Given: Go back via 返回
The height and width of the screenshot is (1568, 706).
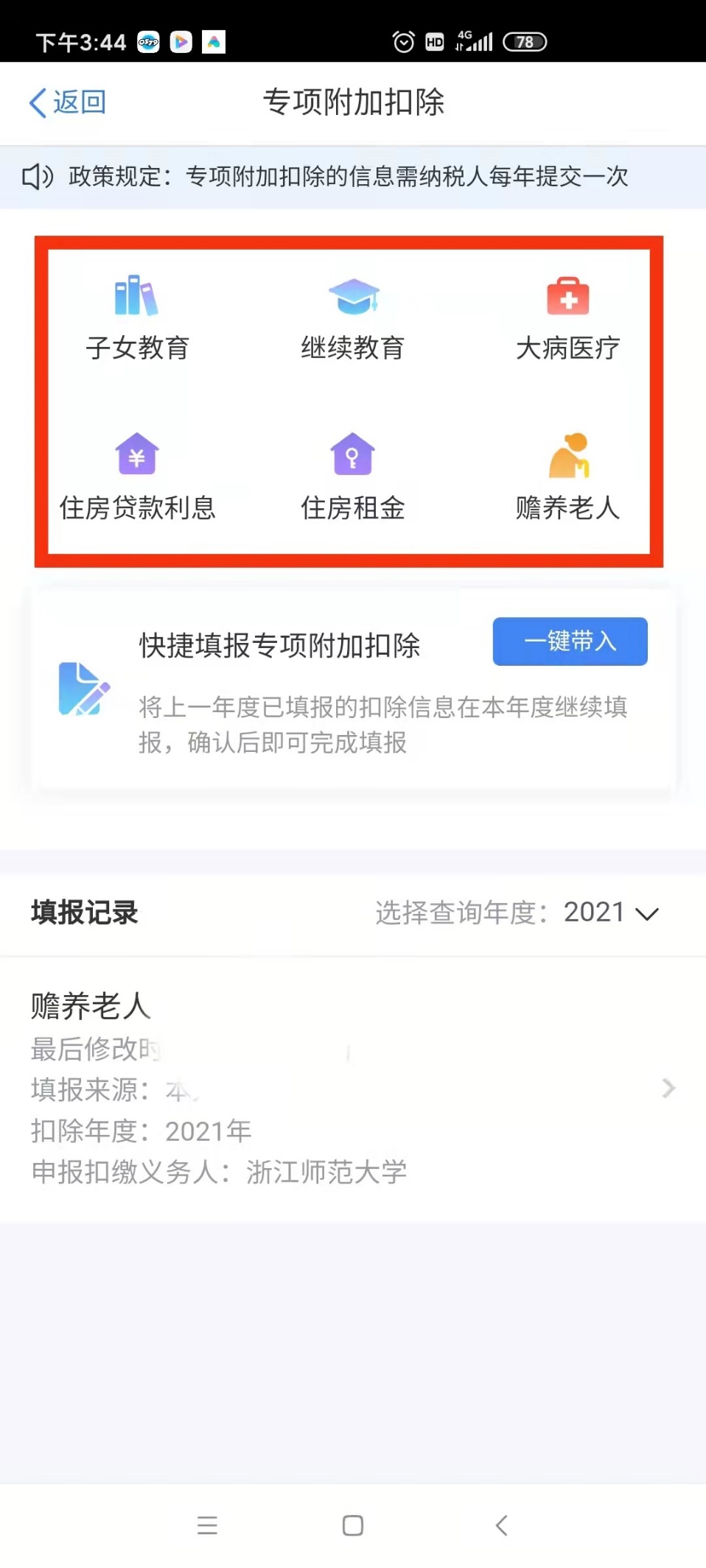Looking at the screenshot, I should (68, 102).
